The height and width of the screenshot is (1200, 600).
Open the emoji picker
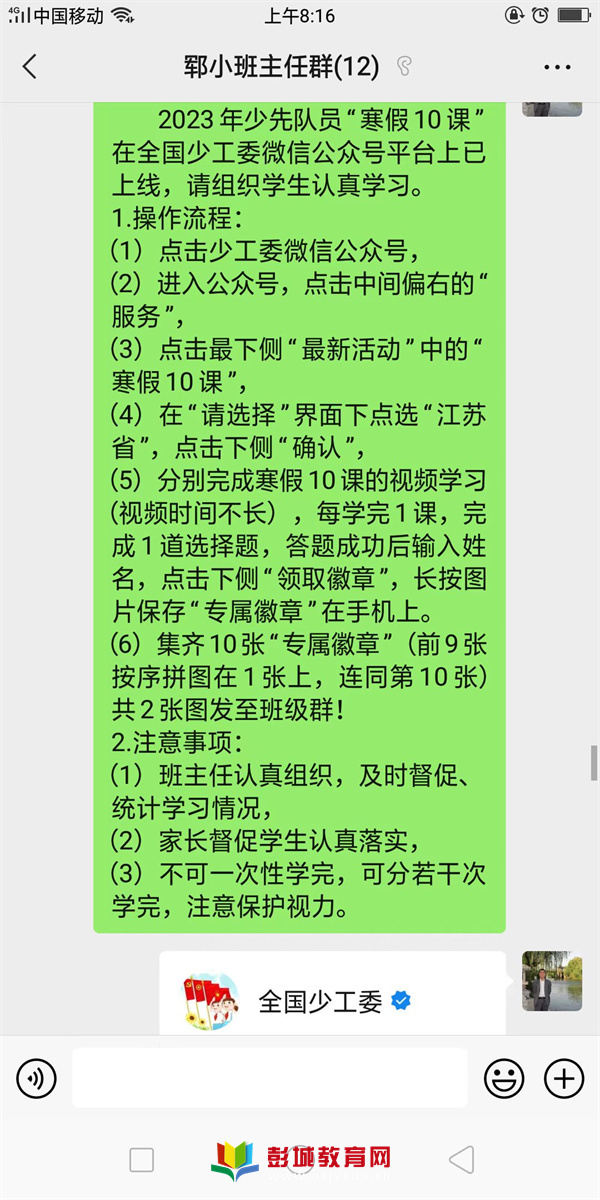tap(504, 1078)
